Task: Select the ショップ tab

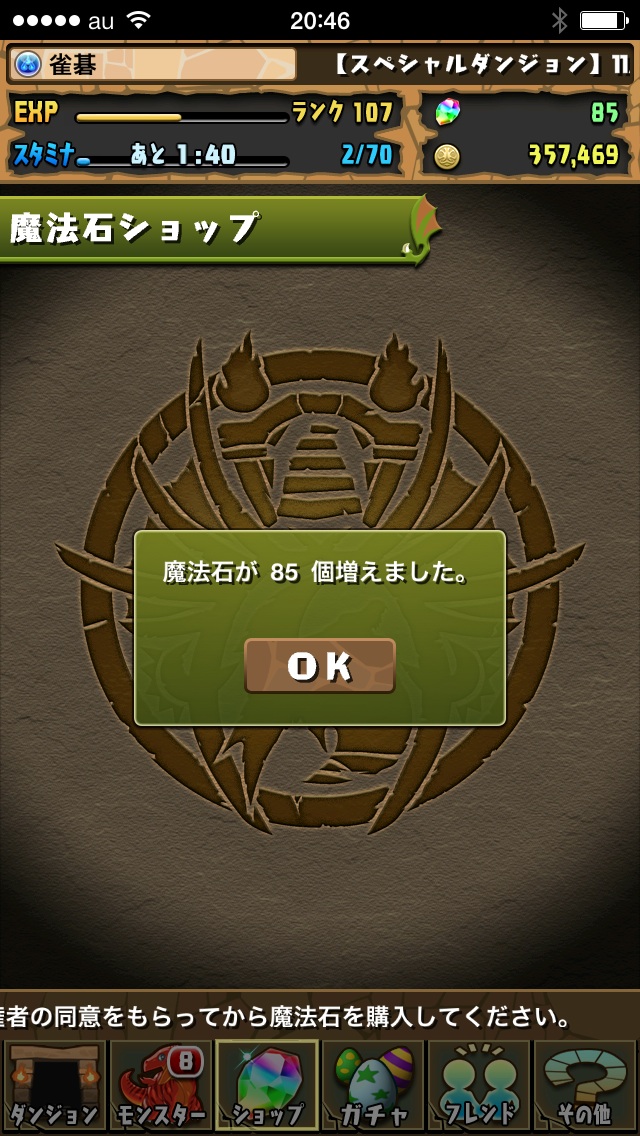Action: coord(267,1087)
